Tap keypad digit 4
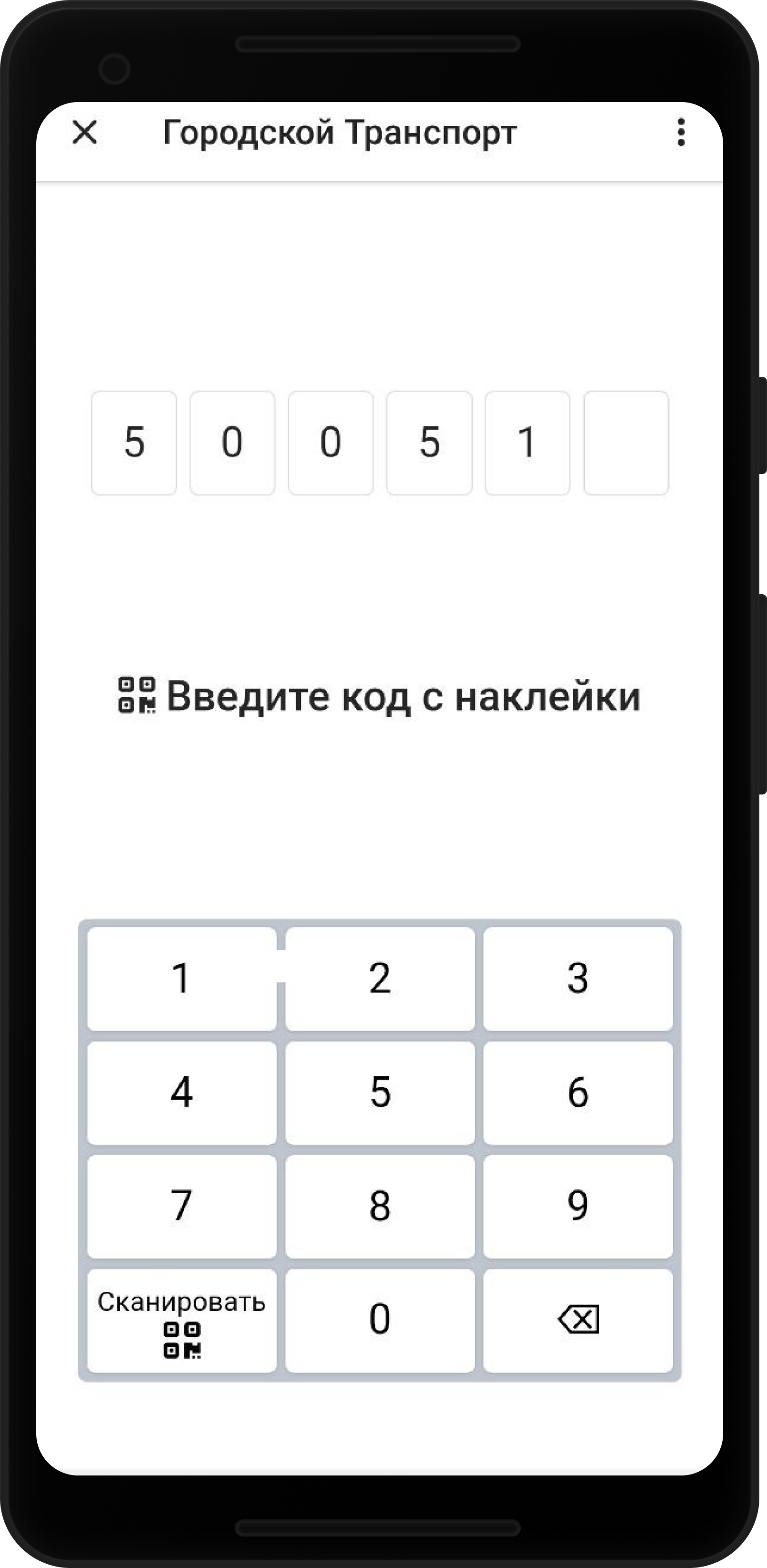Viewport: 767px width, 1568px height. click(x=182, y=1092)
